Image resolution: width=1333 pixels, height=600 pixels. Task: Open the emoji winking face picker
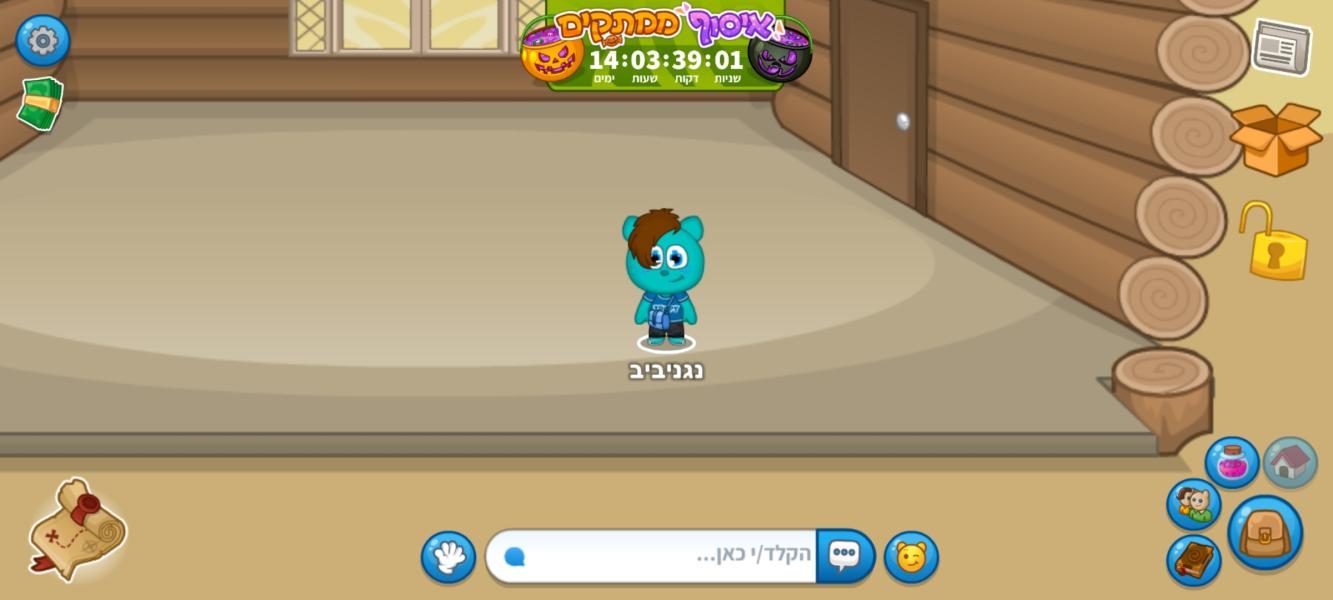[x=911, y=557]
